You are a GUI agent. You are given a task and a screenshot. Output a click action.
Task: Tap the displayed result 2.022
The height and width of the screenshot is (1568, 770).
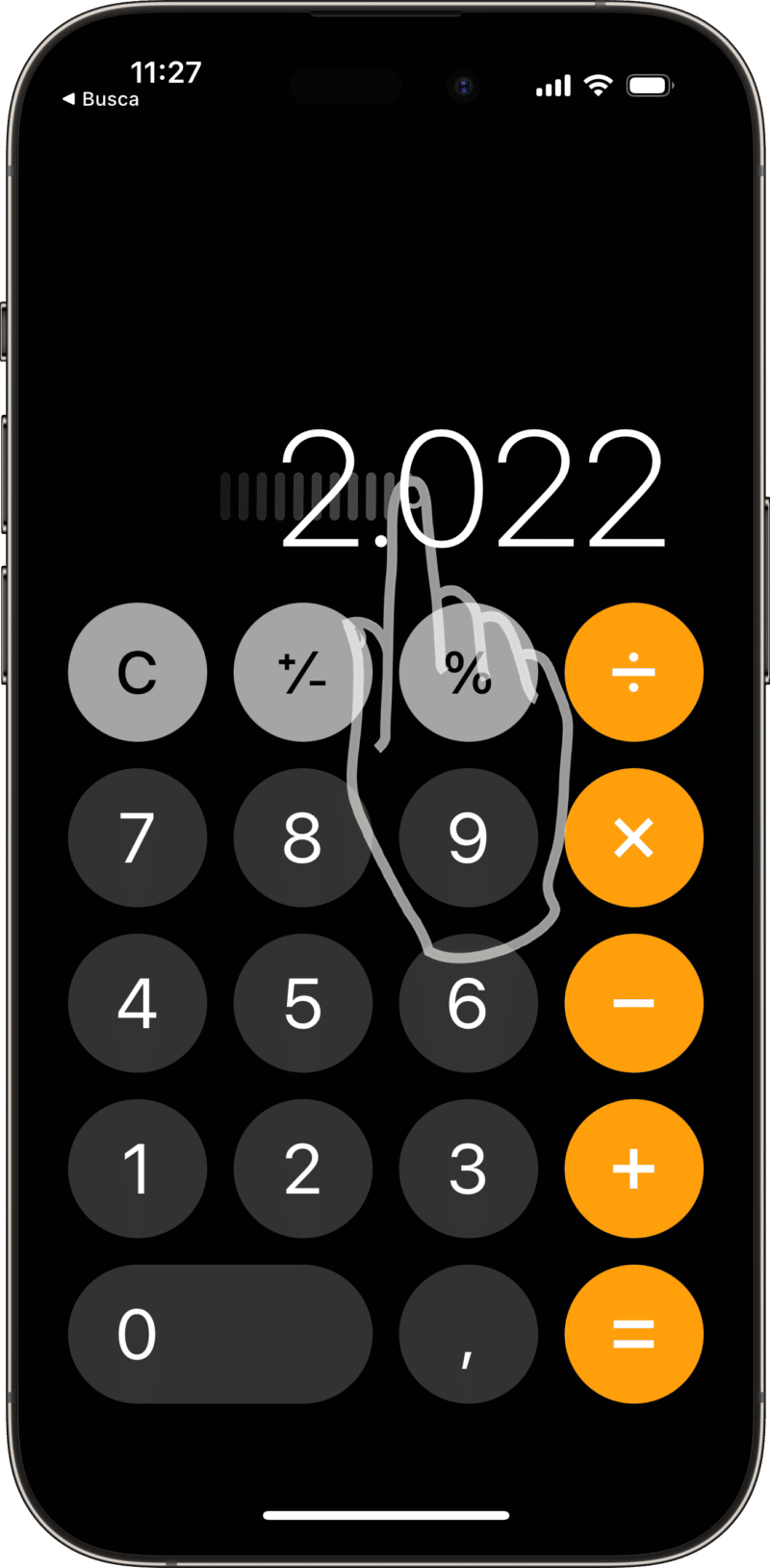pyautogui.click(x=472, y=491)
